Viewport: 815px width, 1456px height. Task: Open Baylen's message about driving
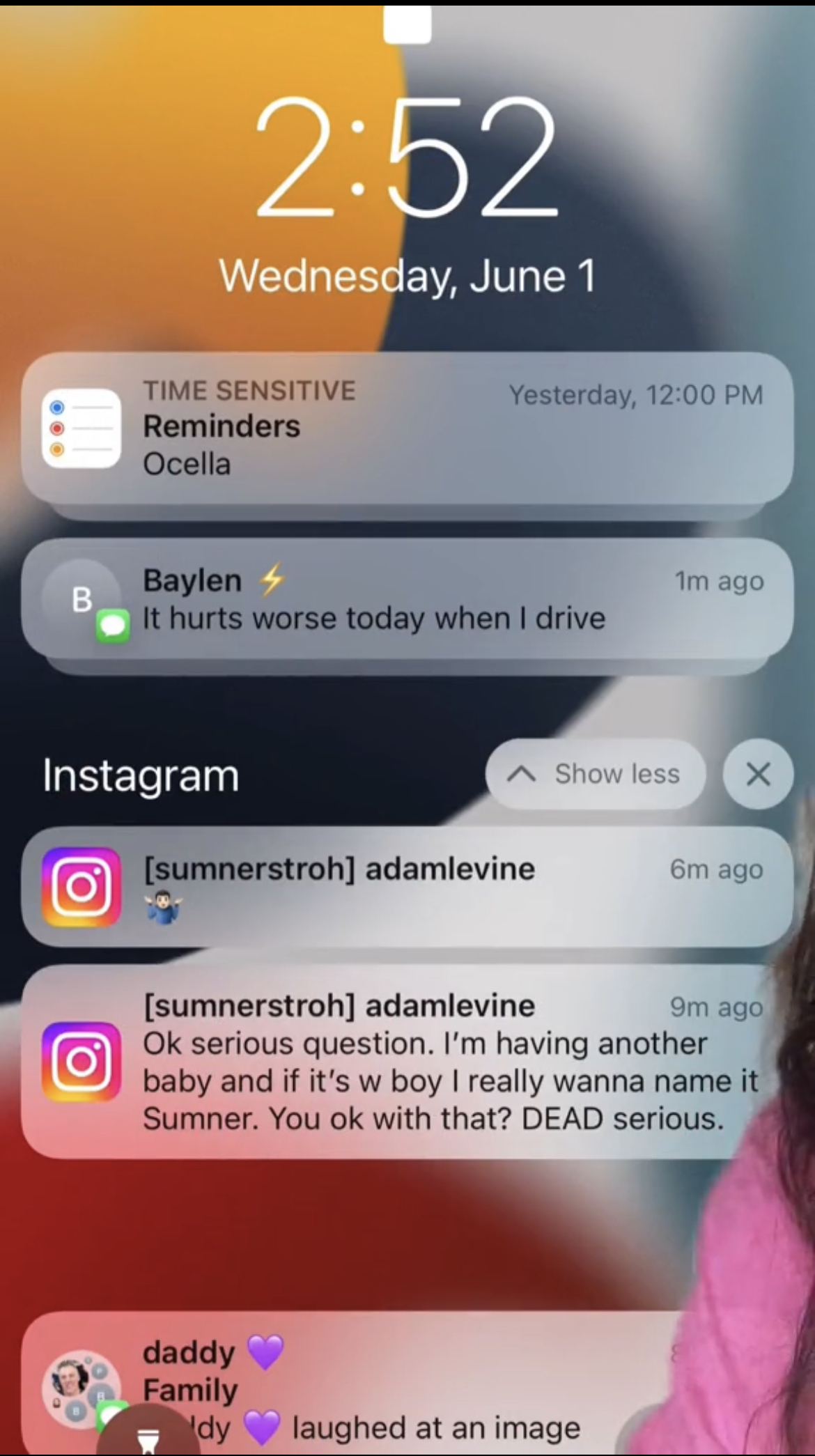coord(407,599)
